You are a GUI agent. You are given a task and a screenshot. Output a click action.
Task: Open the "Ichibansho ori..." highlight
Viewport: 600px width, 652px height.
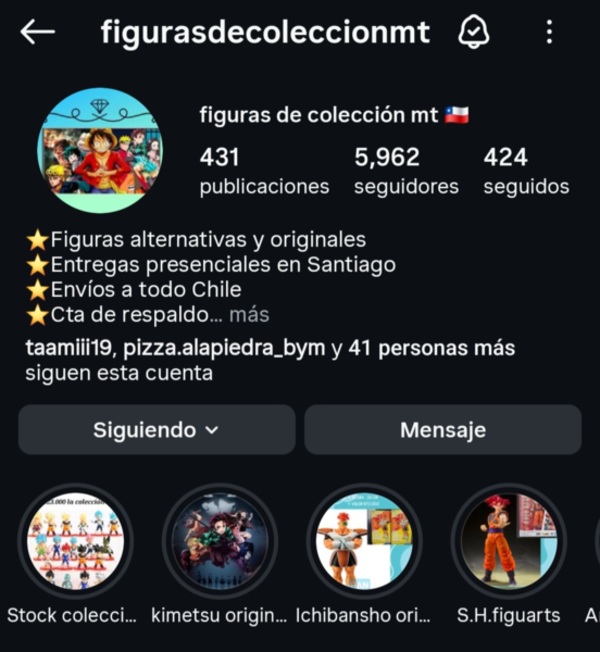(x=364, y=541)
